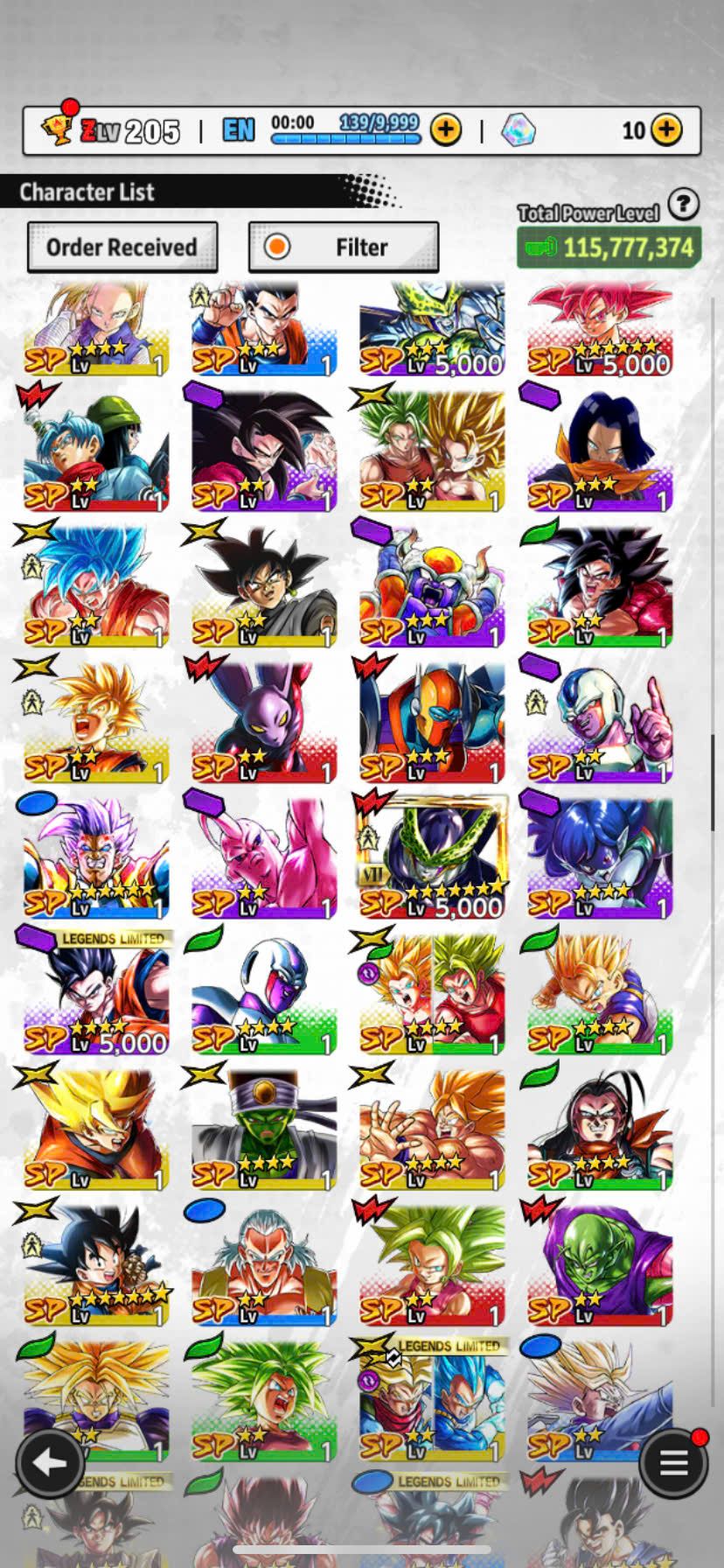Image resolution: width=724 pixels, height=1568 pixels.
Task: Go back with the arrow button
Action: (x=50, y=1462)
